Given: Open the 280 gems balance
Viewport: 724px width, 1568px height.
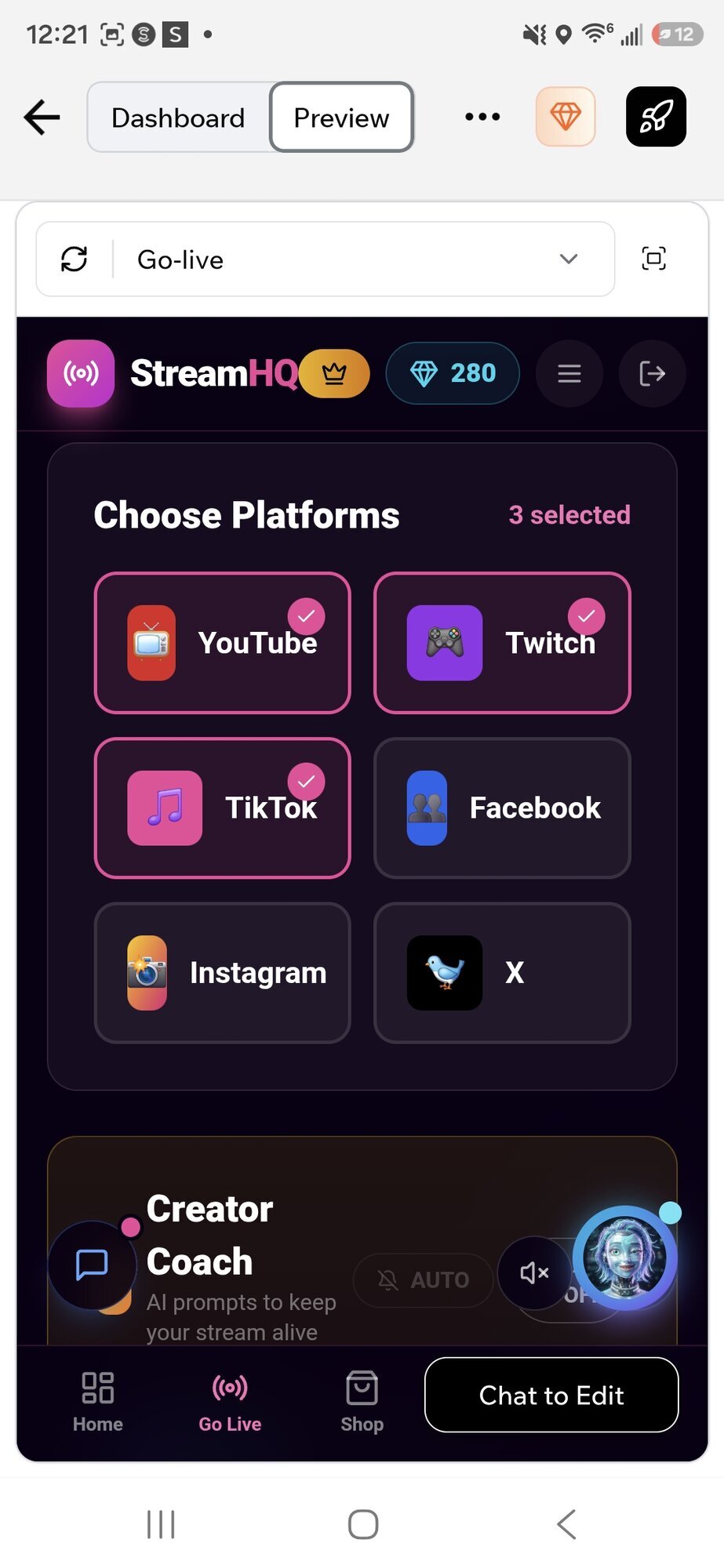Looking at the screenshot, I should [x=453, y=373].
